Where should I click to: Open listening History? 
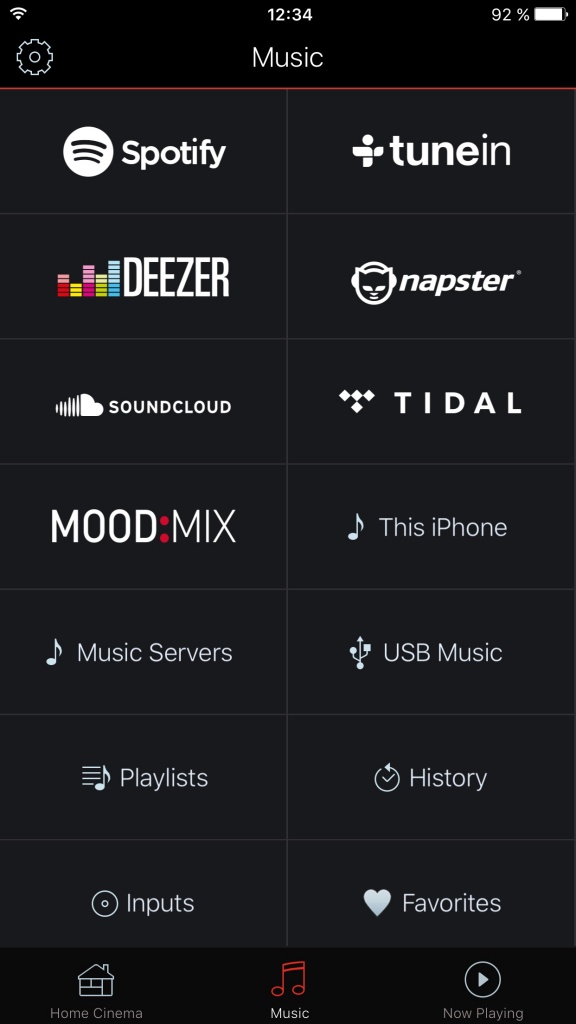[x=431, y=778]
